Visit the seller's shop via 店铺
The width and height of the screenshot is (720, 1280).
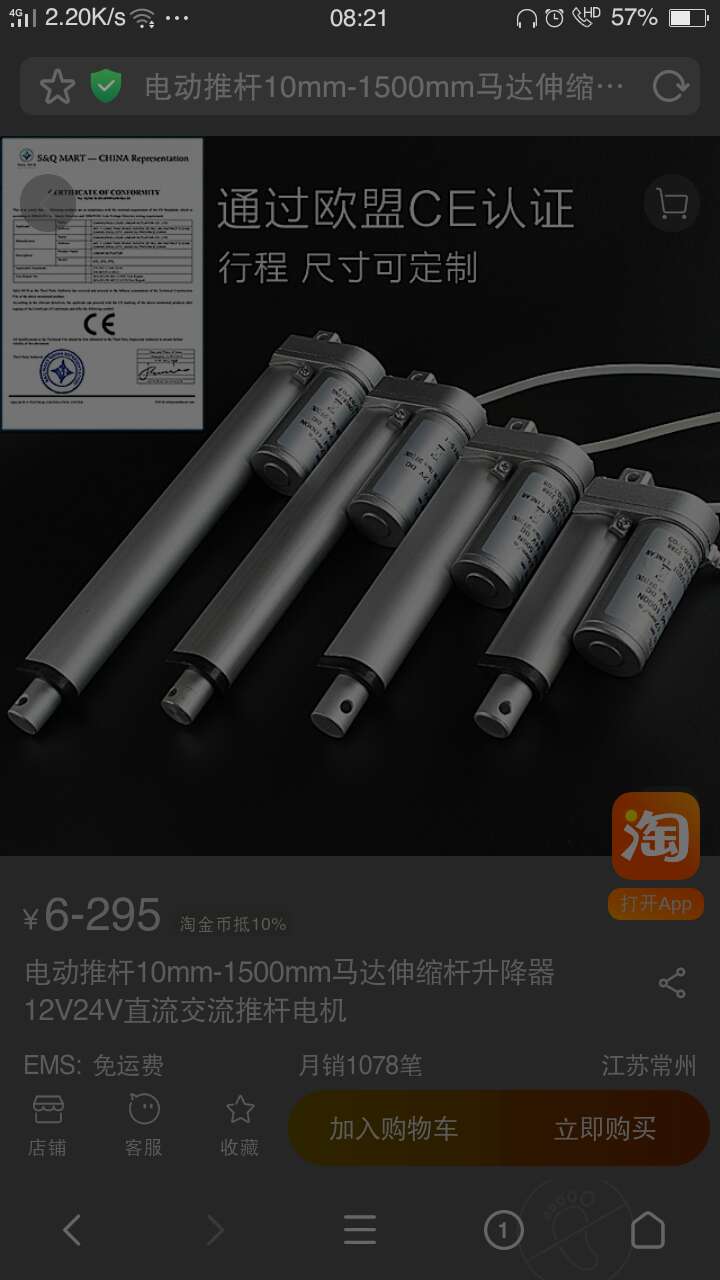coord(47,1126)
